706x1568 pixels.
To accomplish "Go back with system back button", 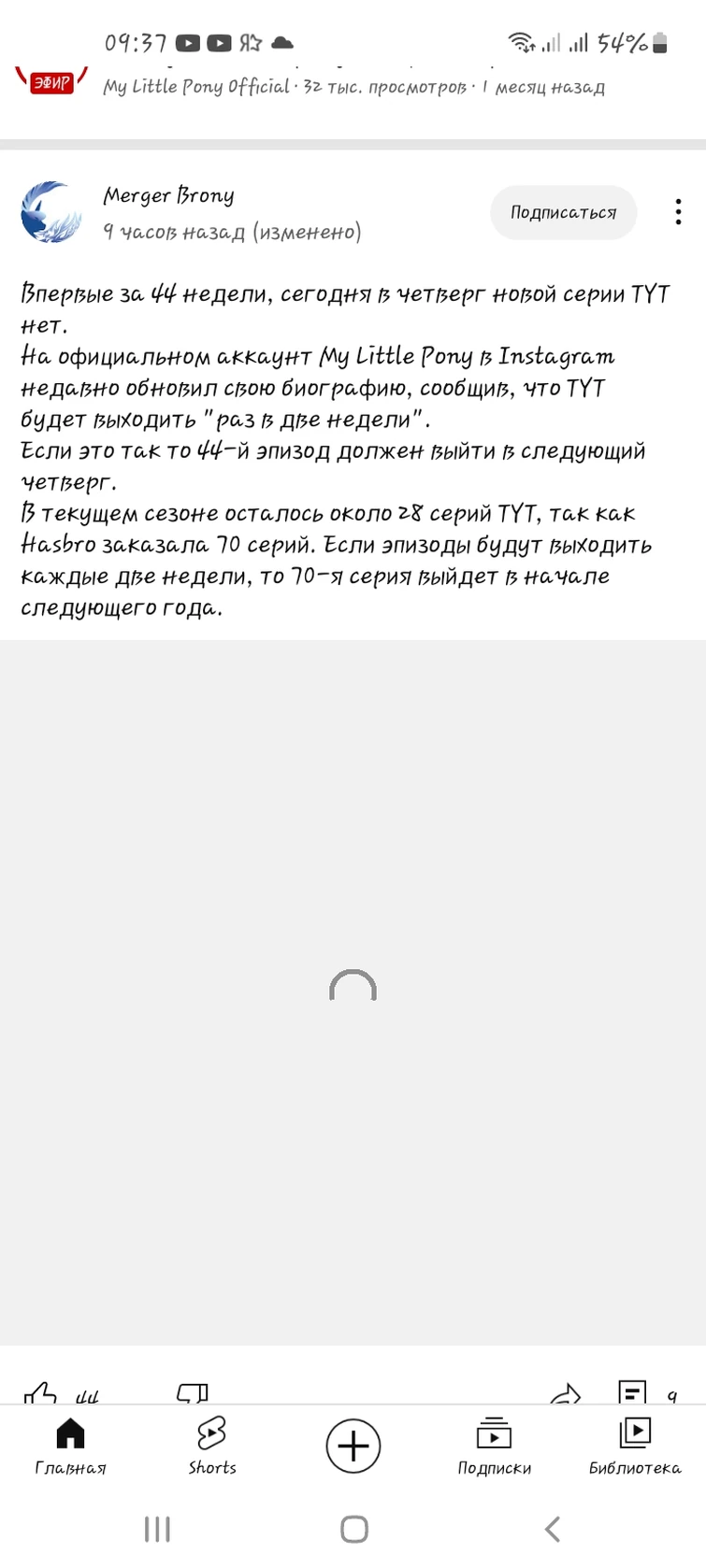I will pyautogui.click(x=552, y=1529).
